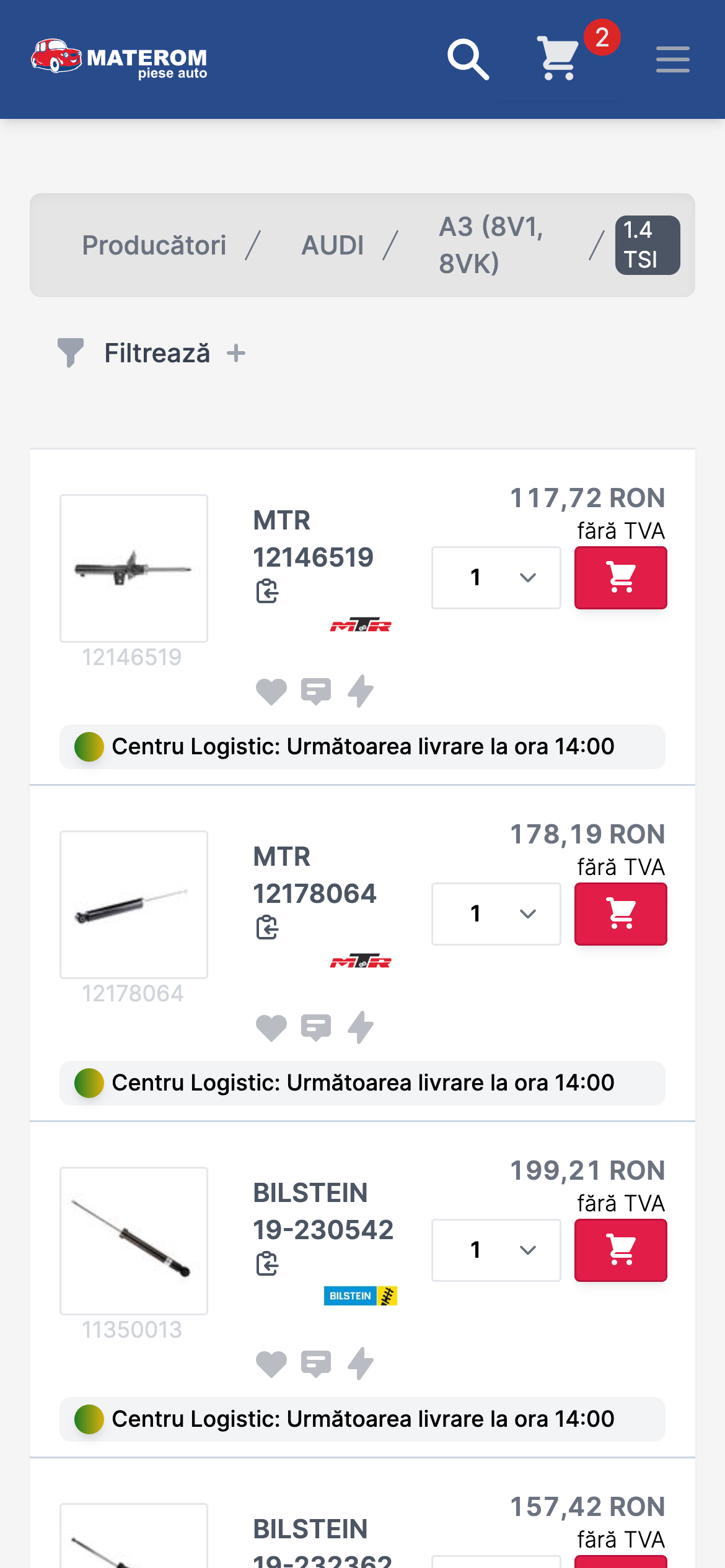725x1568 pixels.
Task: Go to Producători page
Action: (154, 244)
